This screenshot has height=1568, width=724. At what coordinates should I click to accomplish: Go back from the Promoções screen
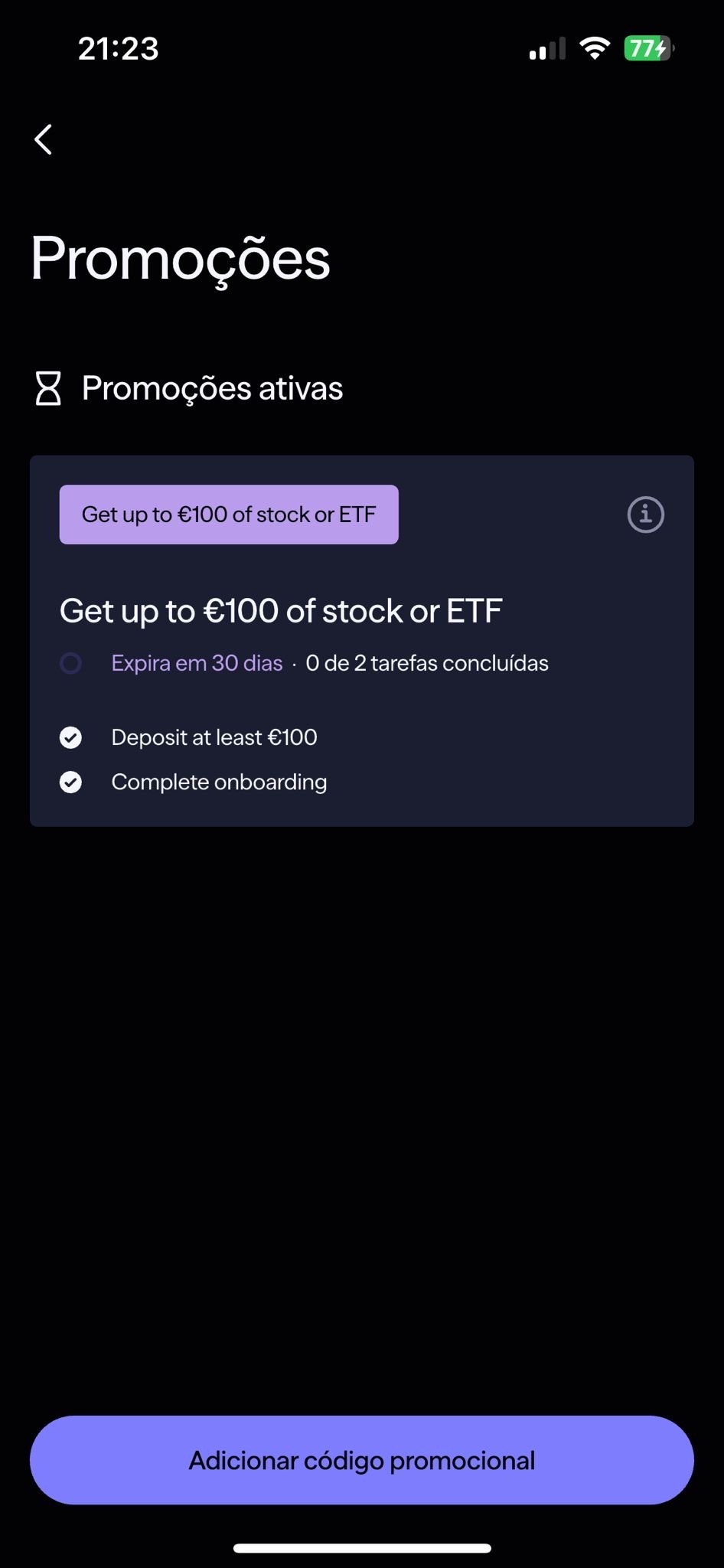tap(44, 139)
